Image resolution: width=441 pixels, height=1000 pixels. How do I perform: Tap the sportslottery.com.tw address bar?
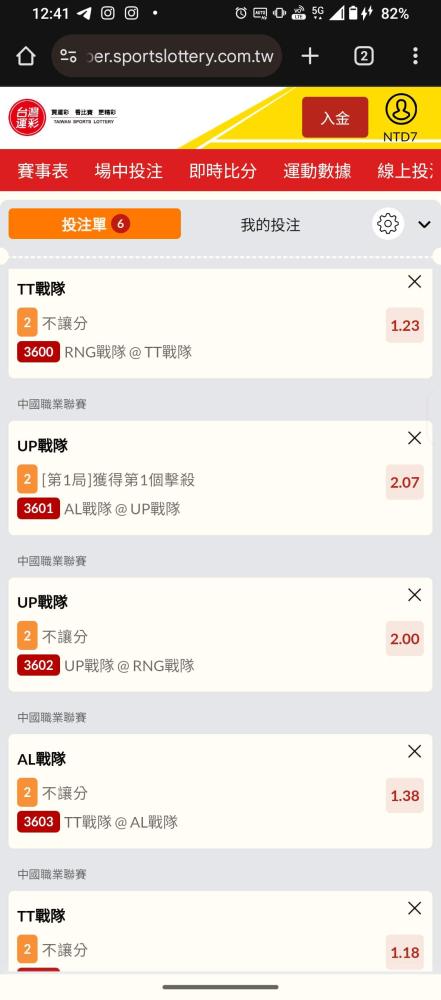pyautogui.click(x=167, y=56)
